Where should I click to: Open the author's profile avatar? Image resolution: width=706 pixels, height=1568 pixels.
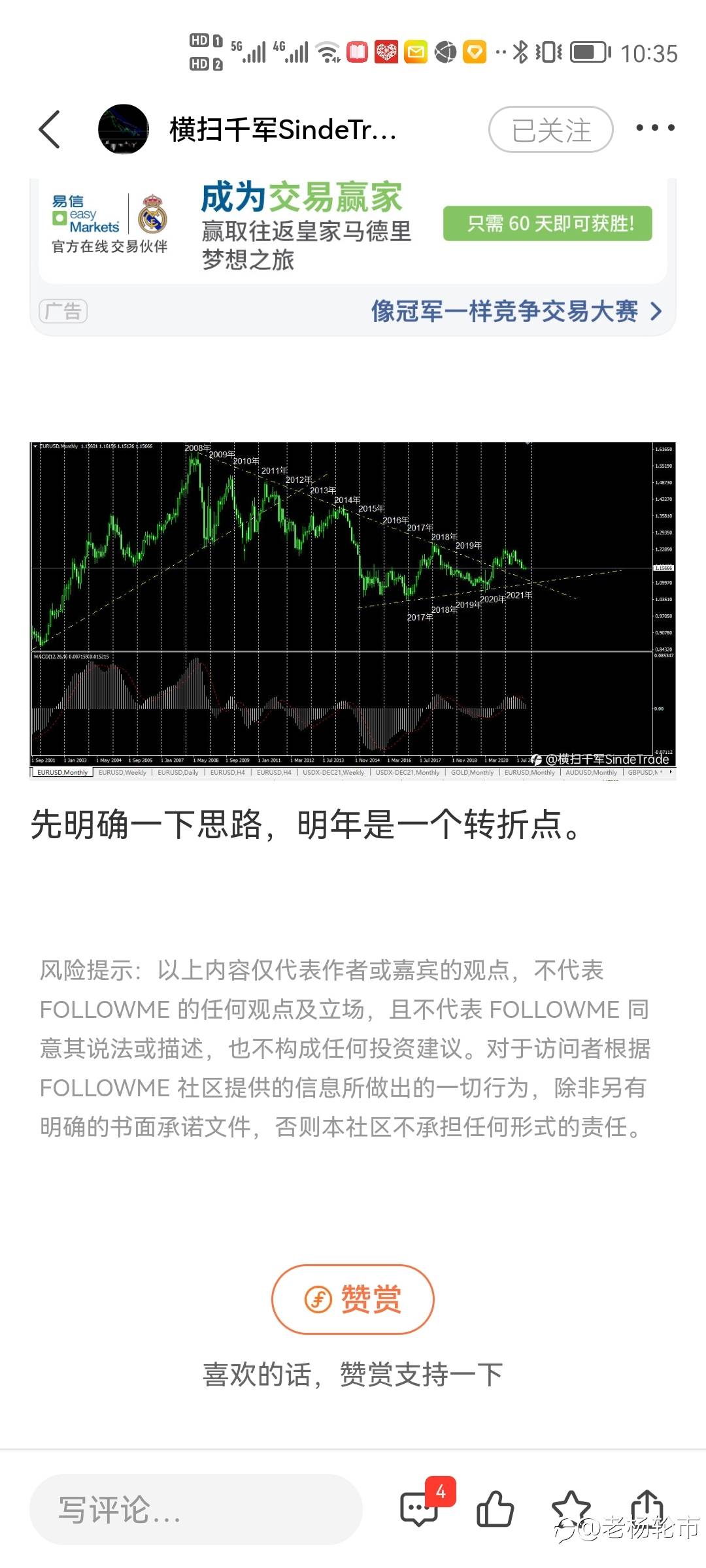123,129
